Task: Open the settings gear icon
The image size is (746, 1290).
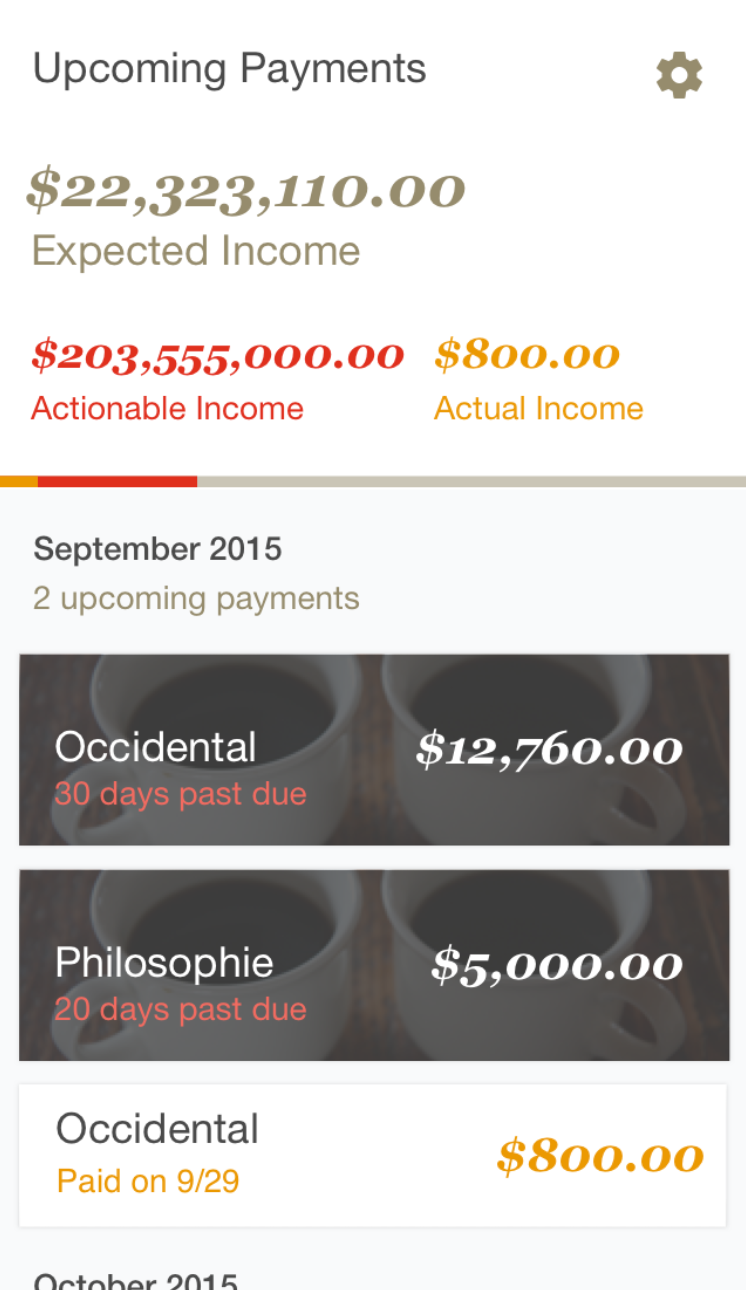Action: point(679,75)
